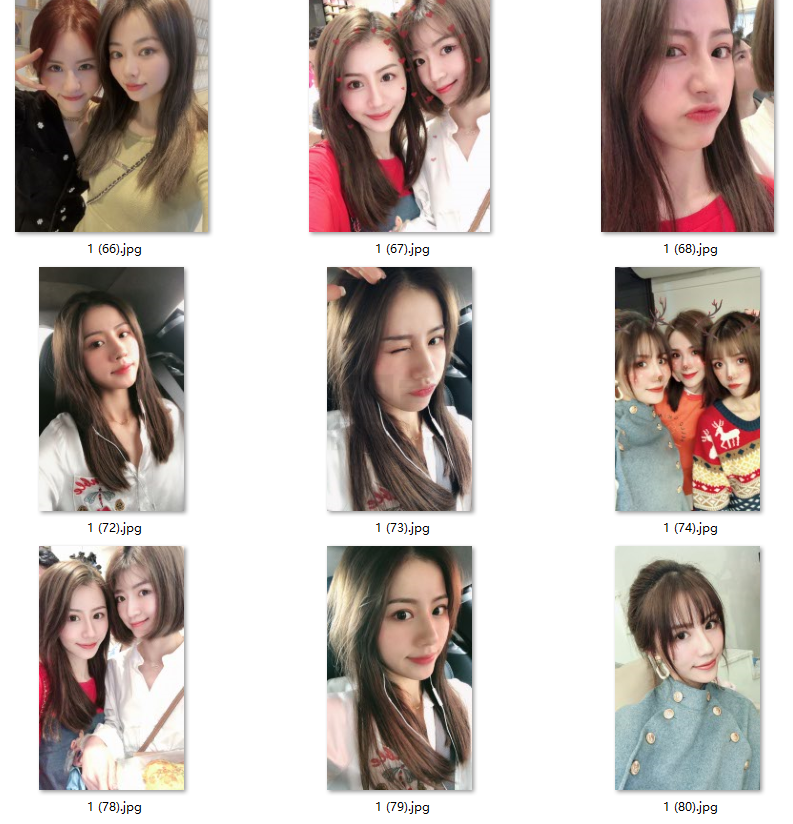Screen dimensions: 793x824
Task: View the photo 1 (74).jpg
Action: click(688, 389)
